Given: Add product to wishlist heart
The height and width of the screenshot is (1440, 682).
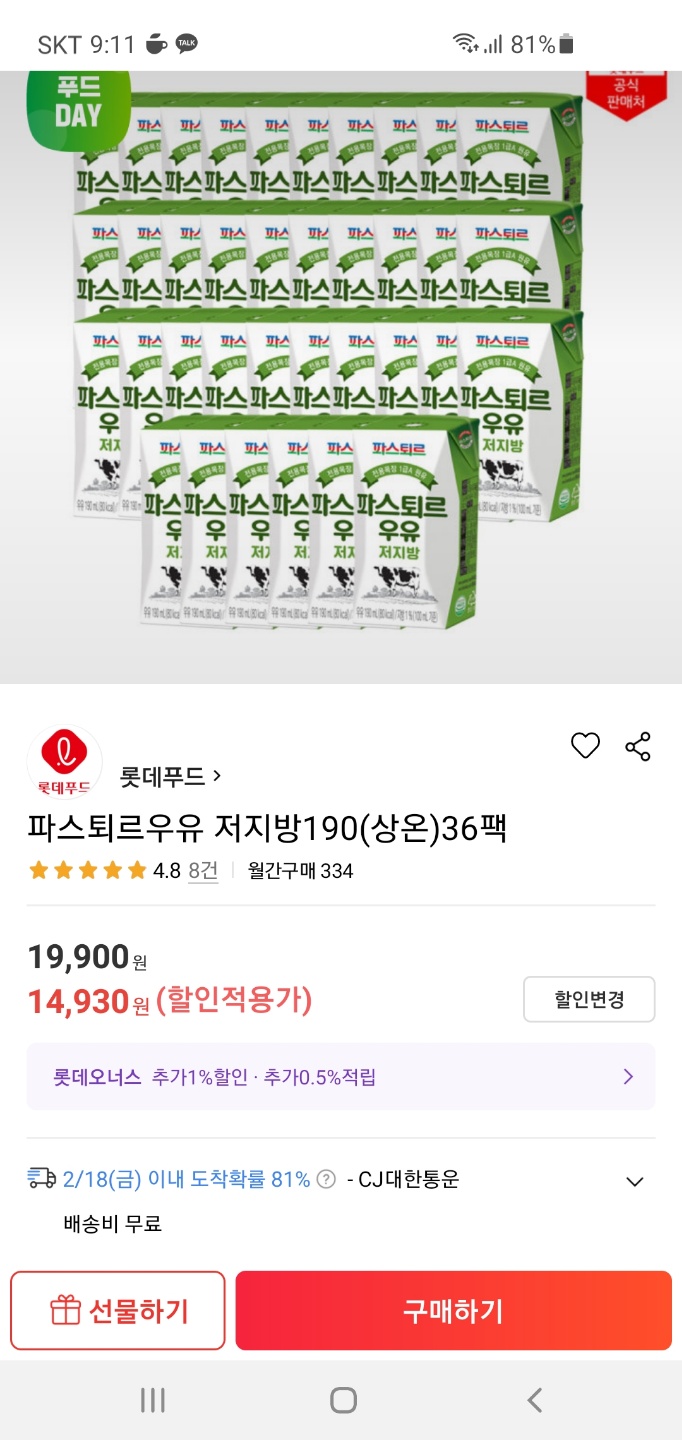Looking at the screenshot, I should pyautogui.click(x=585, y=746).
